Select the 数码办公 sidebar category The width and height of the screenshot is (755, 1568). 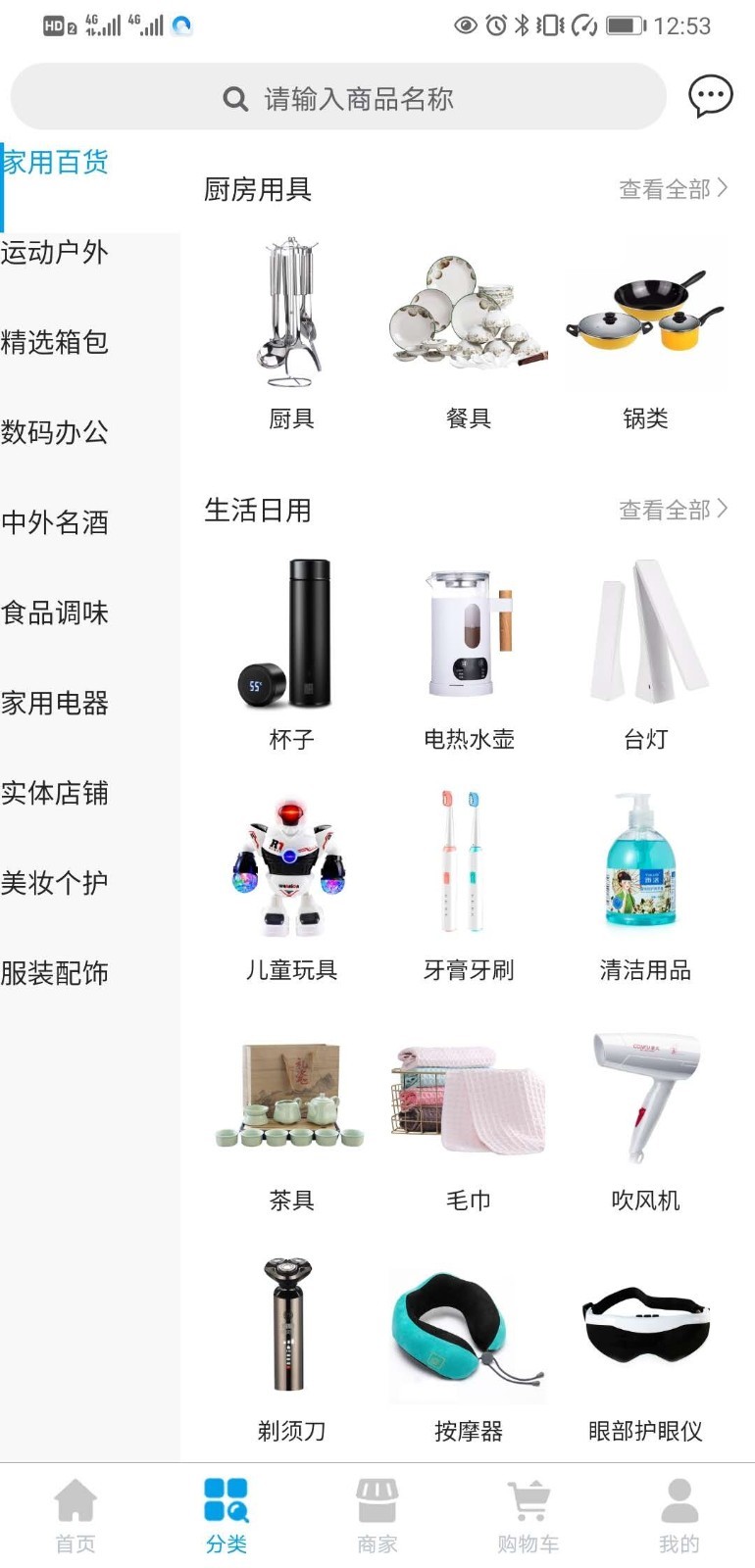(55, 432)
